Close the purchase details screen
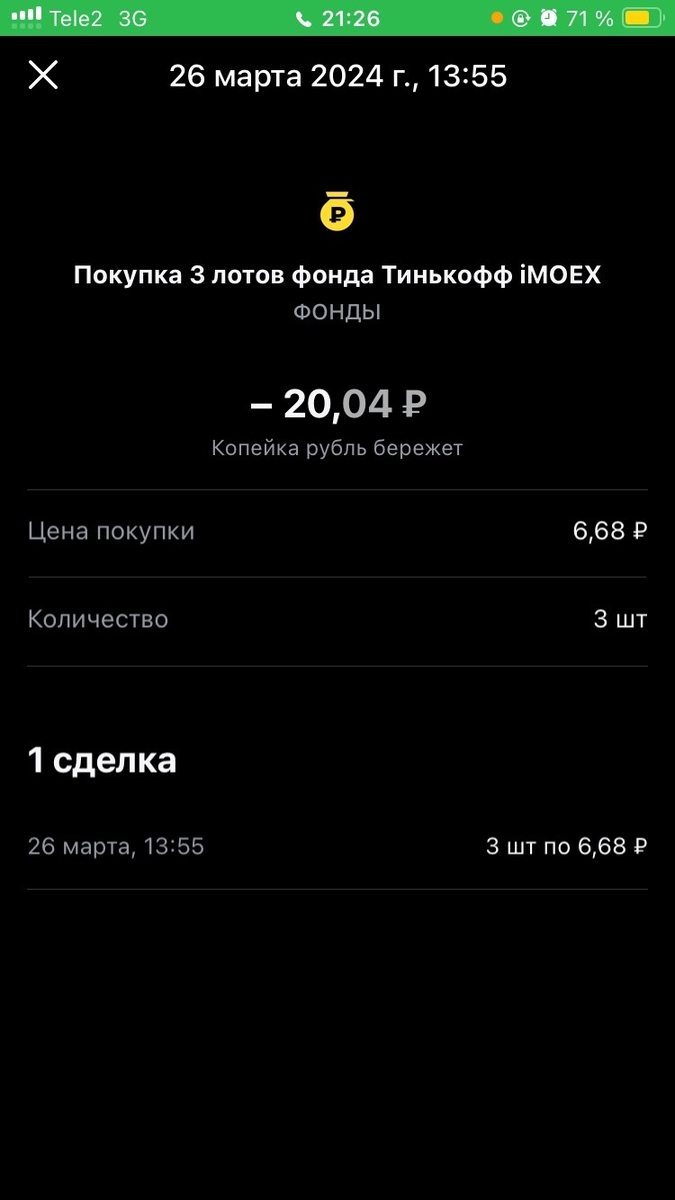Image resolution: width=675 pixels, height=1200 pixels. [x=43, y=75]
